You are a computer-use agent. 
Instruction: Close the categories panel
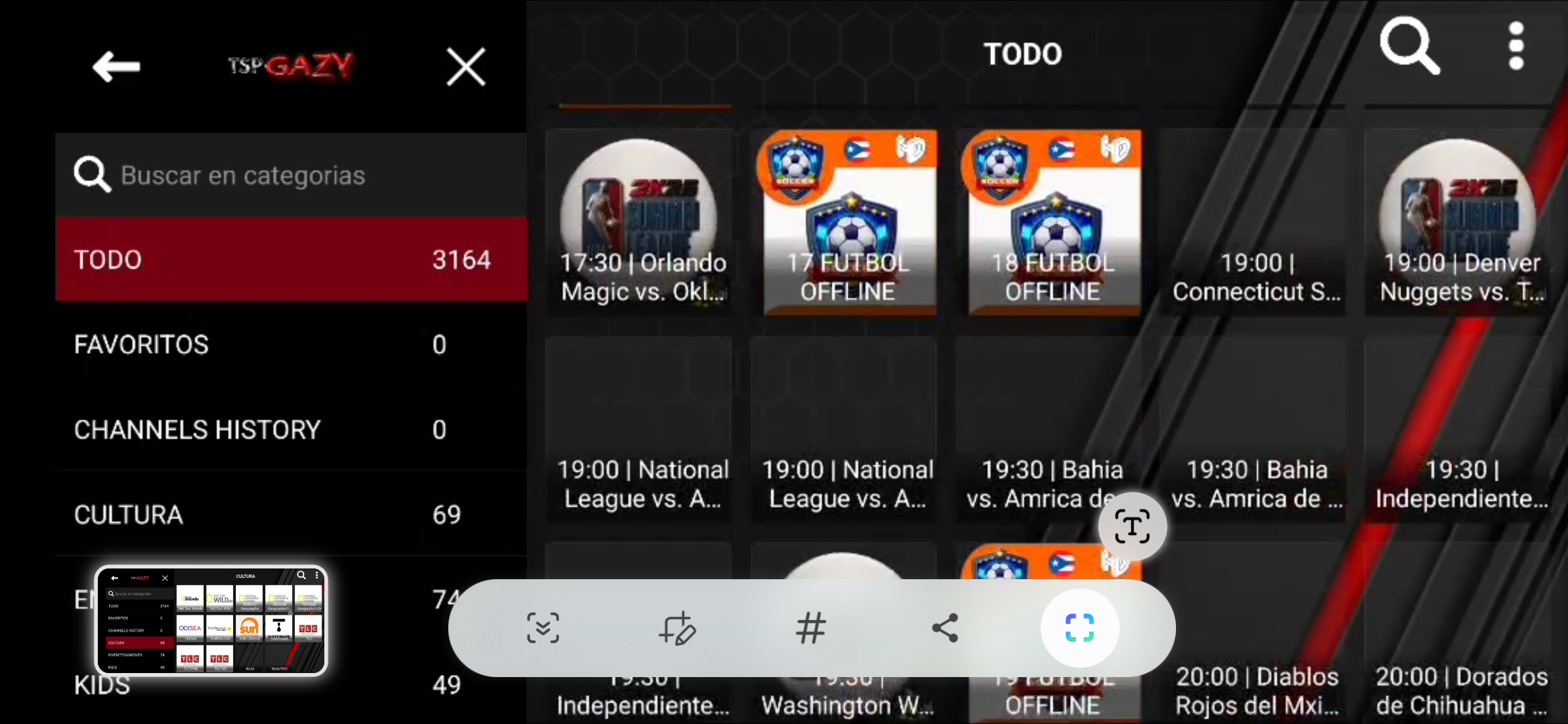tap(466, 67)
